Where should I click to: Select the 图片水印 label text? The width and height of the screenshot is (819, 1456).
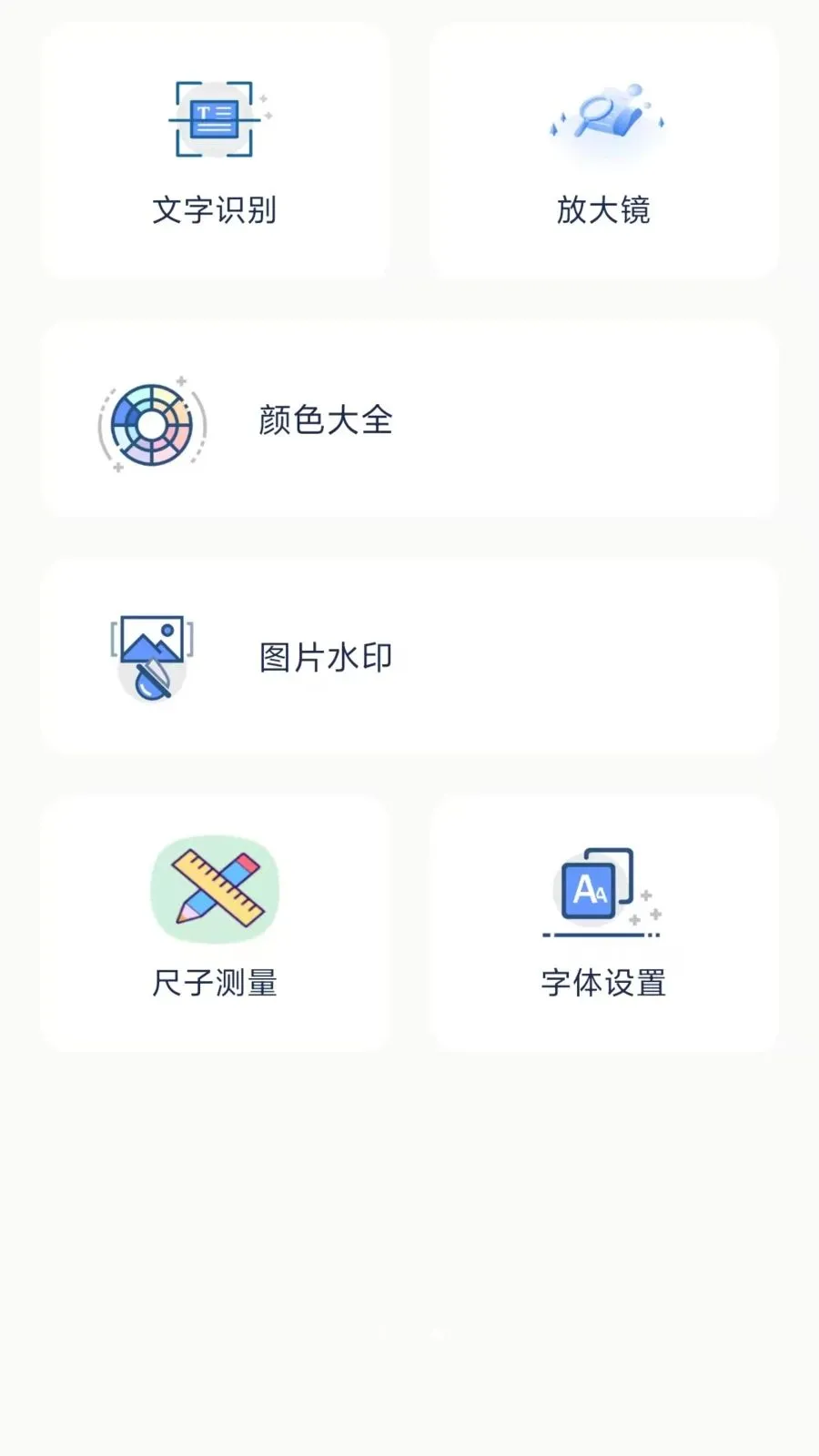[x=325, y=657]
